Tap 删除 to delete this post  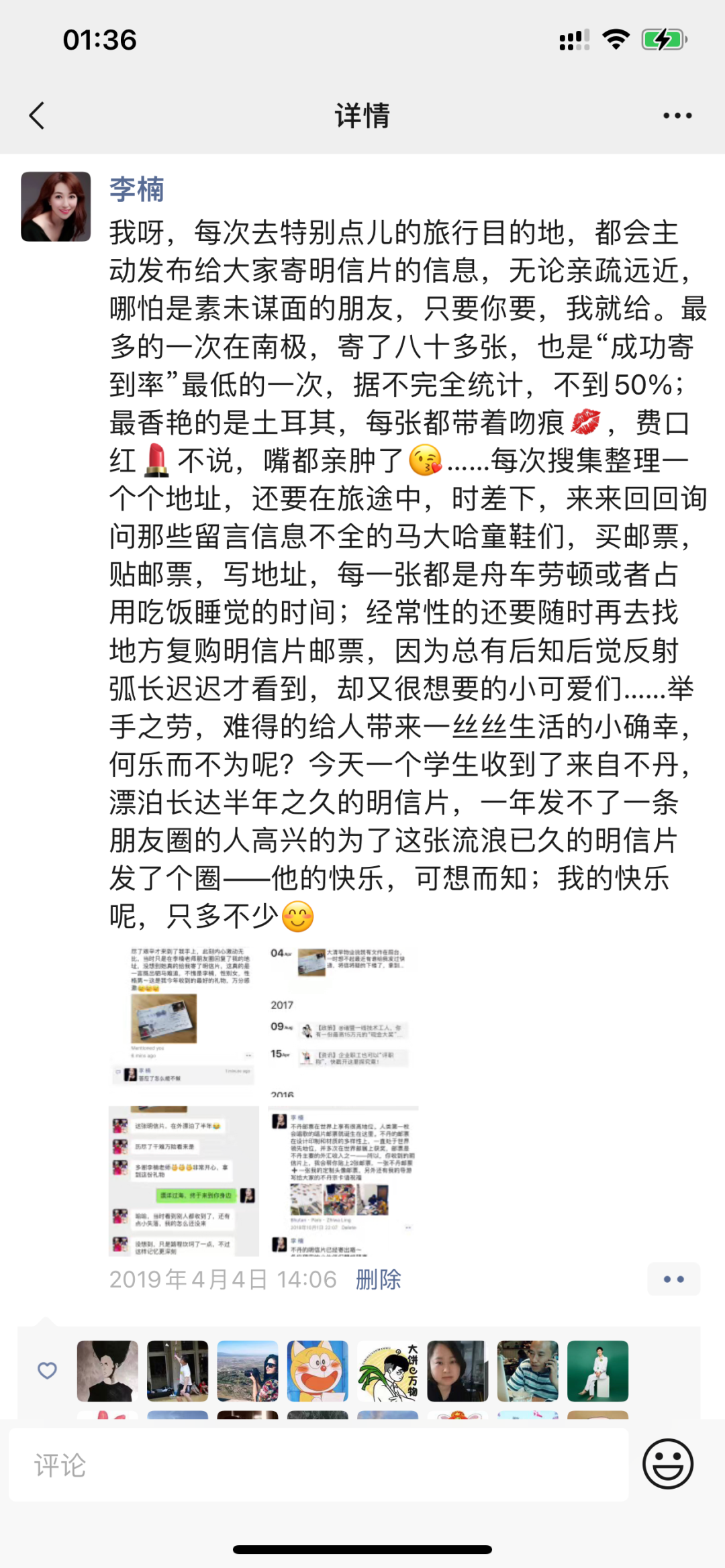(378, 1279)
